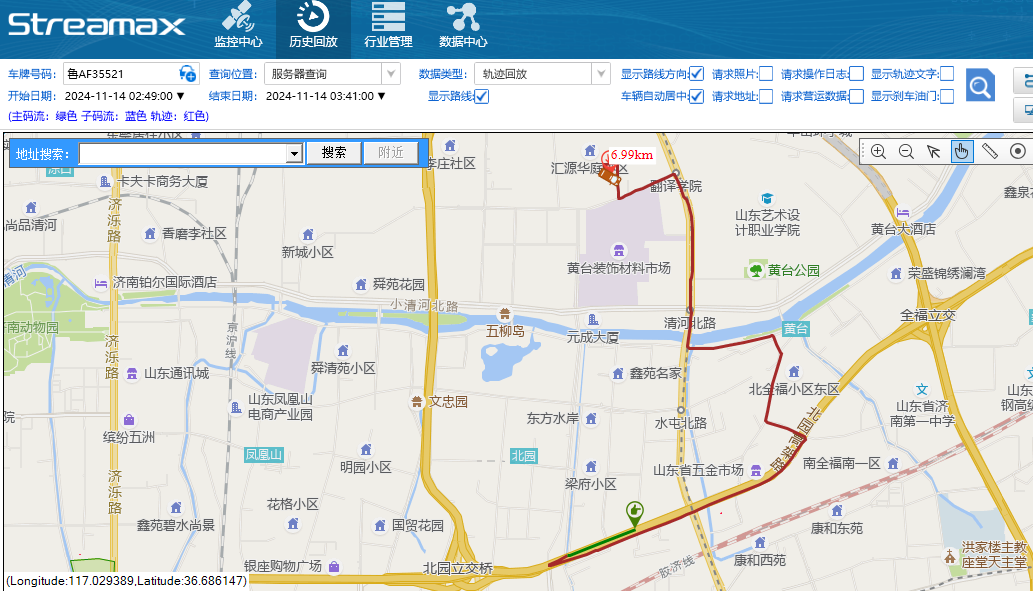Viewport: 1033px width, 591px height.
Task: Tap the 车牌号码 plate number field
Action: point(118,73)
